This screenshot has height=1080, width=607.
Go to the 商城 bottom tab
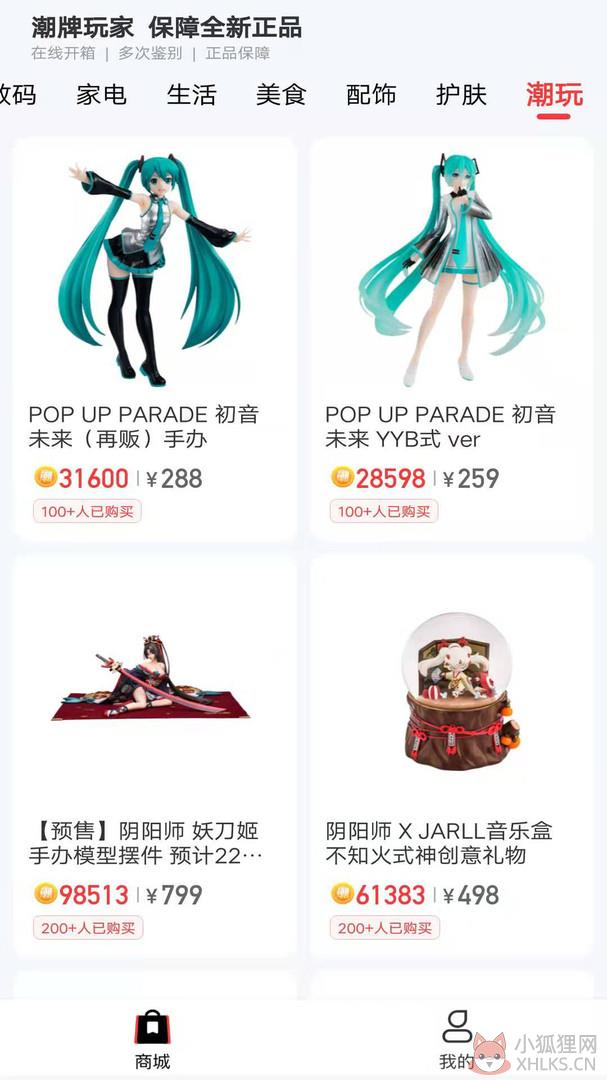pos(152,1041)
